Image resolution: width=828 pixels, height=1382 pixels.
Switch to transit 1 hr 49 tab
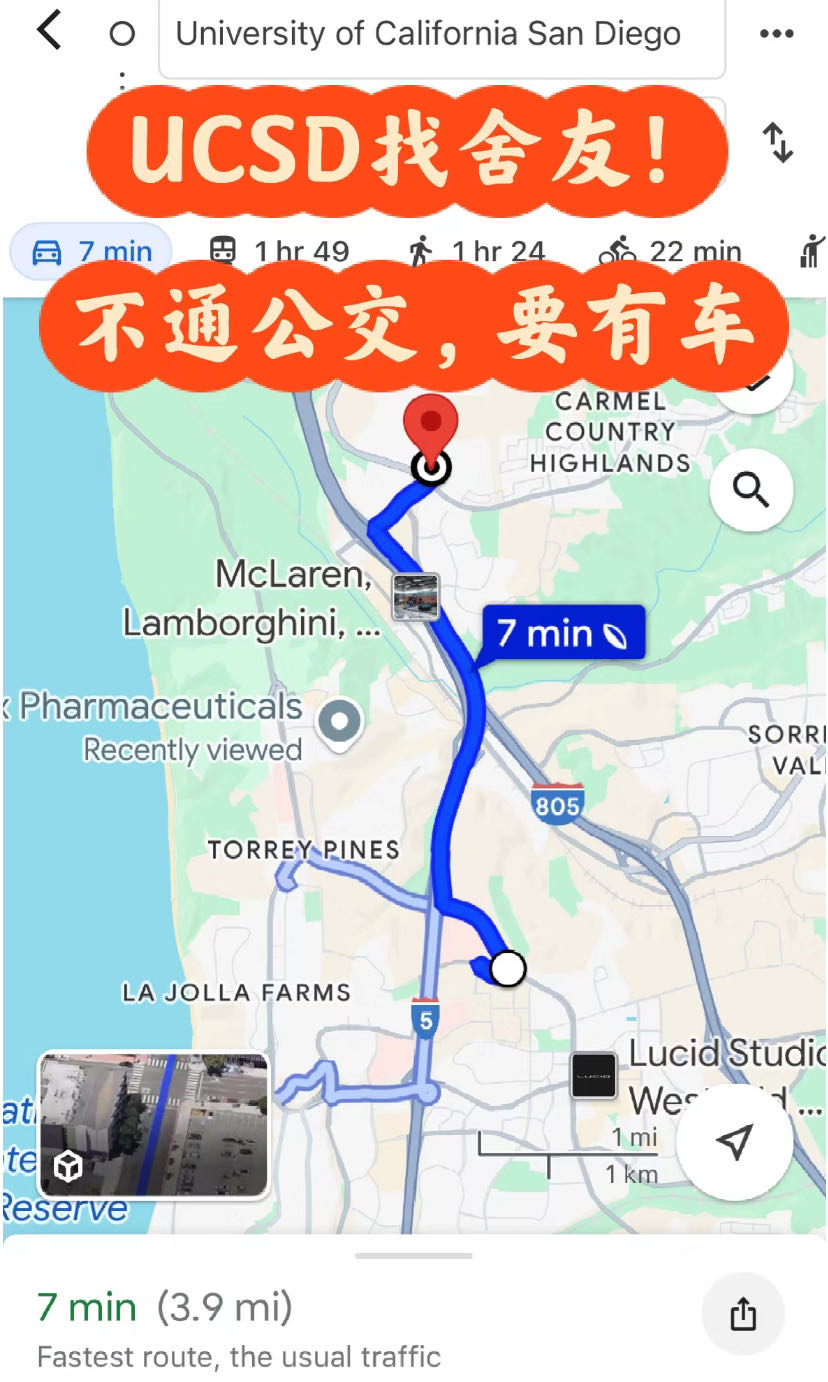pos(278,251)
